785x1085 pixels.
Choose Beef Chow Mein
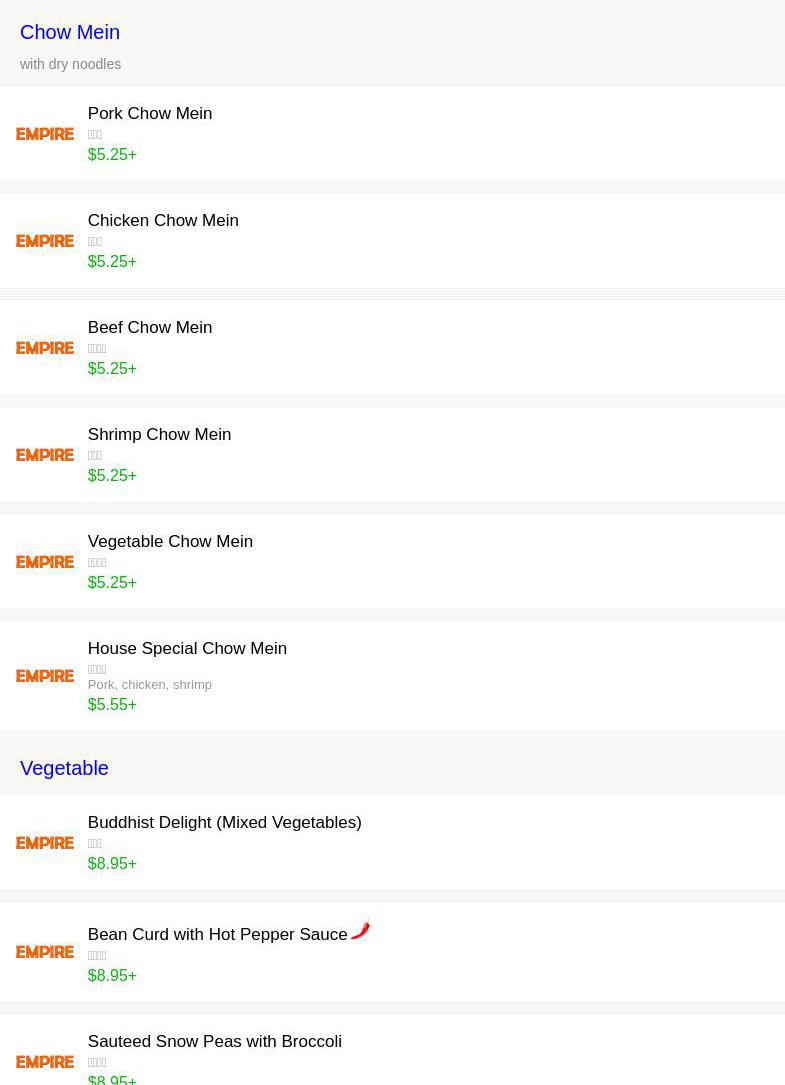[150, 328]
